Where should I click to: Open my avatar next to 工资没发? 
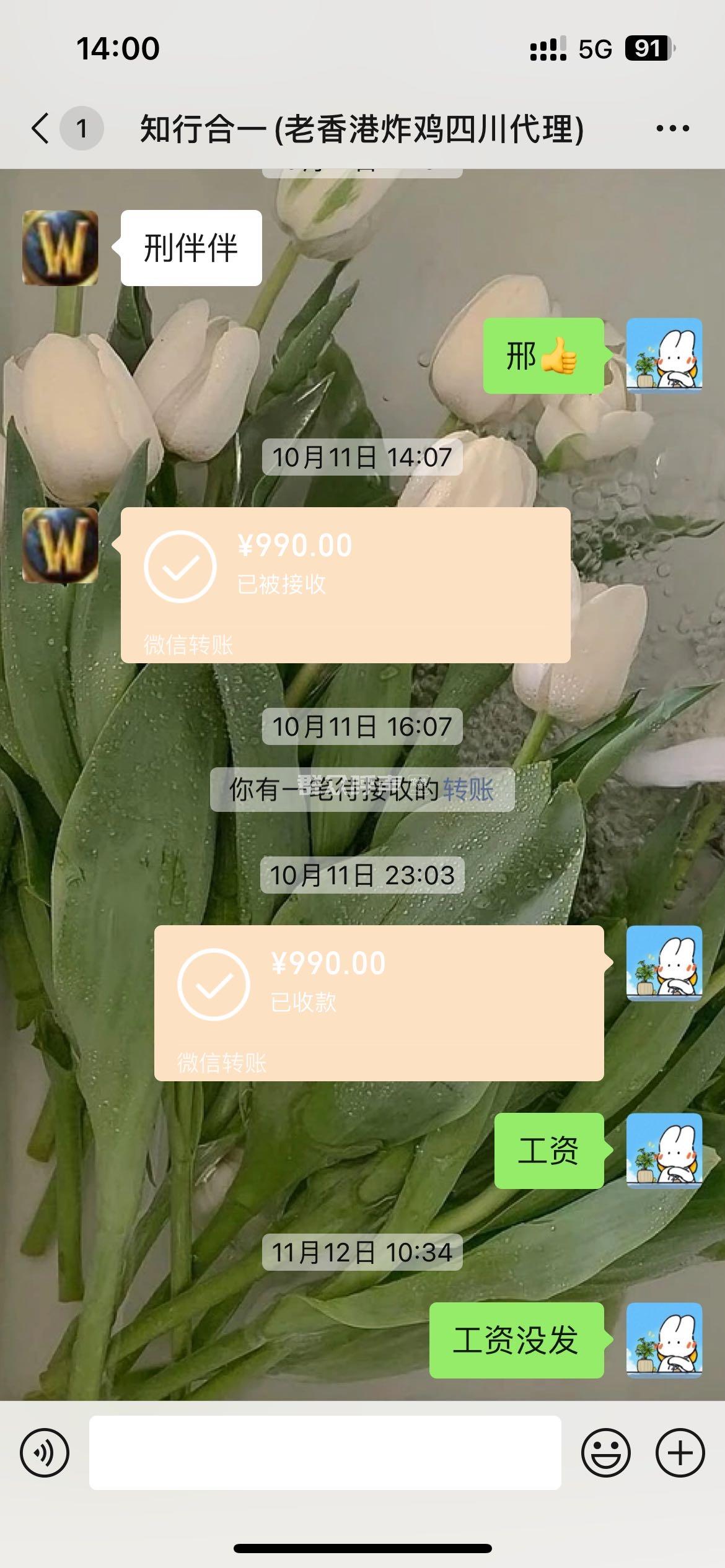click(664, 1340)
